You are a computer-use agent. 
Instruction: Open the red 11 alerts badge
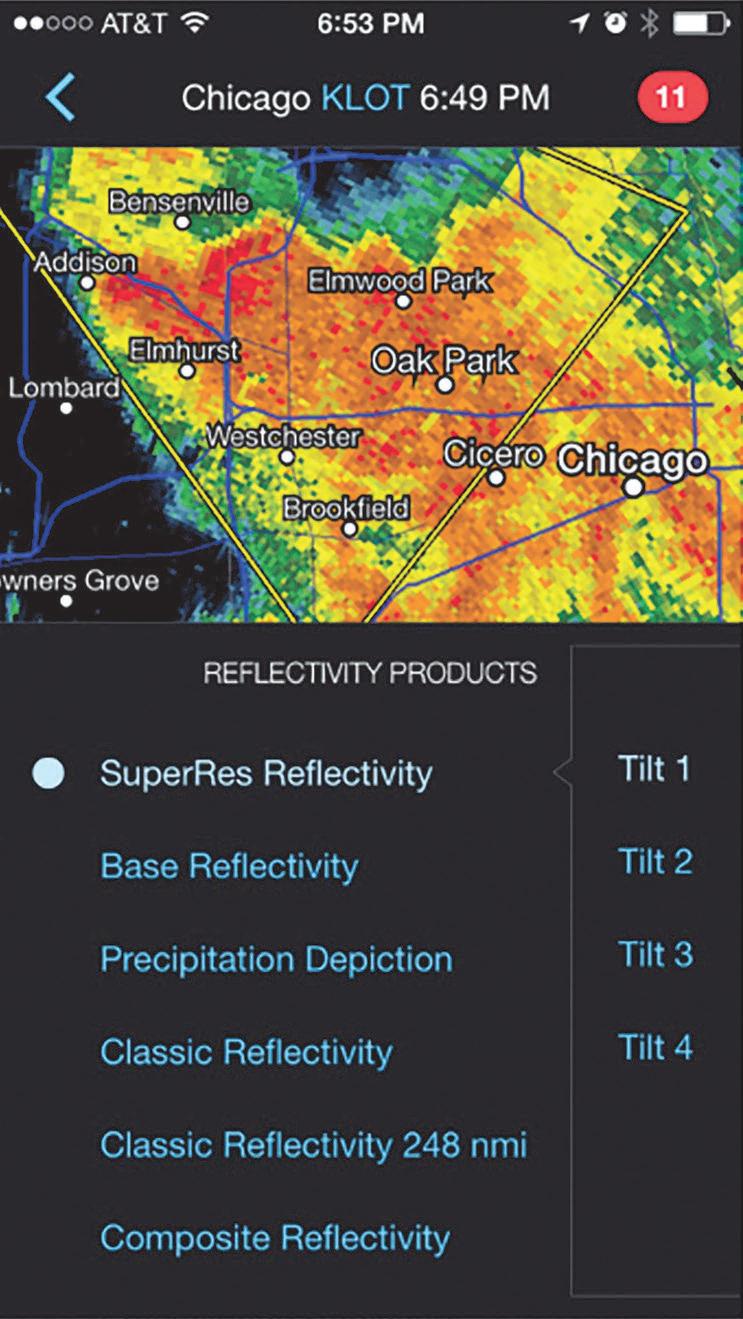672,98
